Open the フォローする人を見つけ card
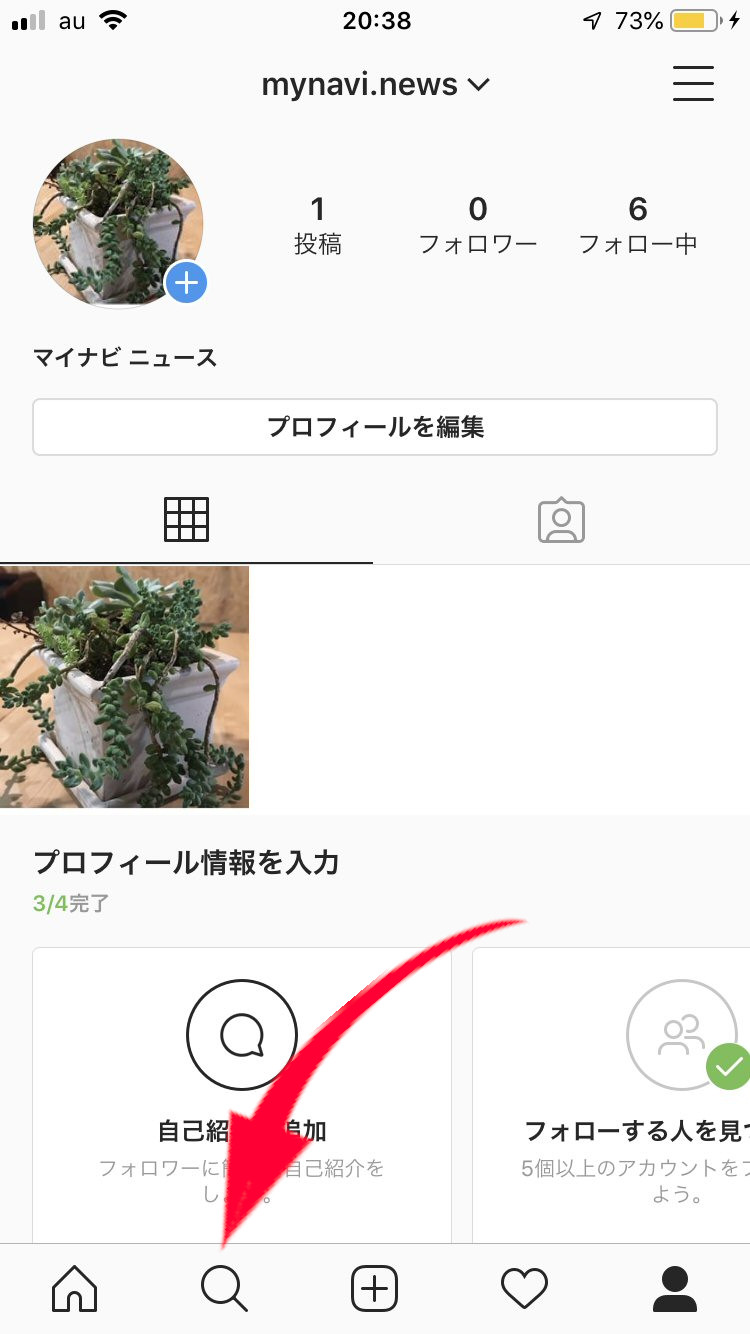Image resolution: width=750 pixels, height=1334 pixels. click(x=611, y=1095)
